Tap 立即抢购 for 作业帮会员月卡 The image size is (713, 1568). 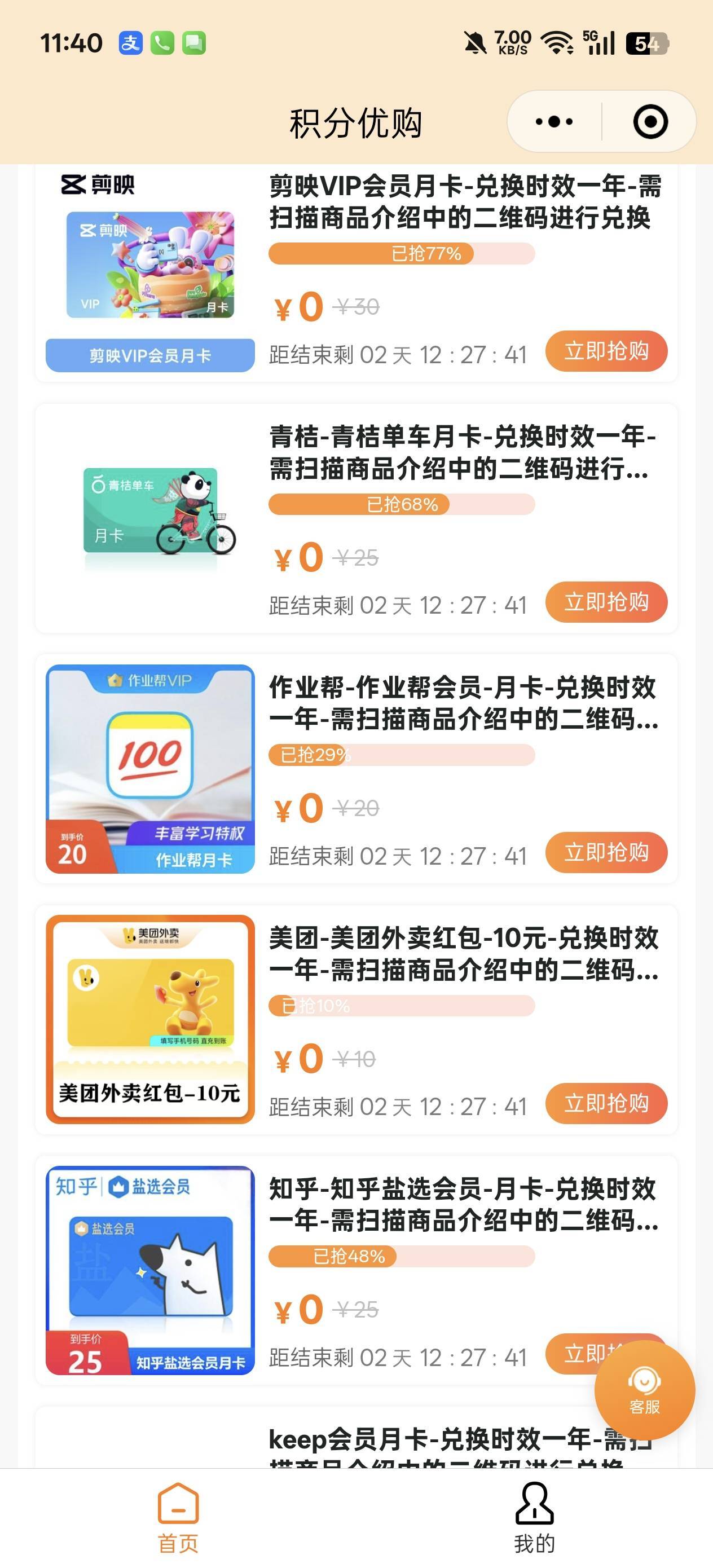(x=606, y=852)
